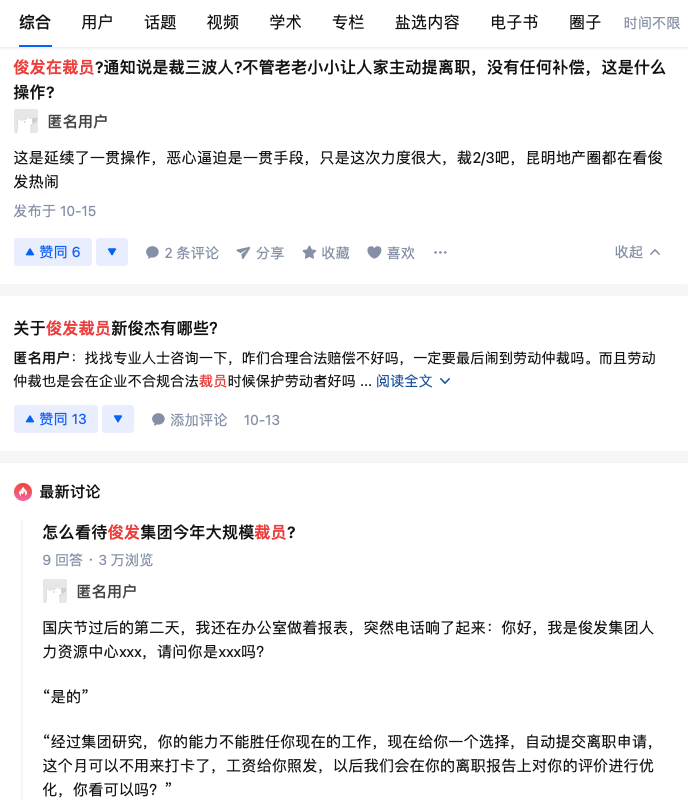This screenshot has height=800, width=688.
Task: Downvote the answer next to 赞同 6
Action: tap(112, 252)
